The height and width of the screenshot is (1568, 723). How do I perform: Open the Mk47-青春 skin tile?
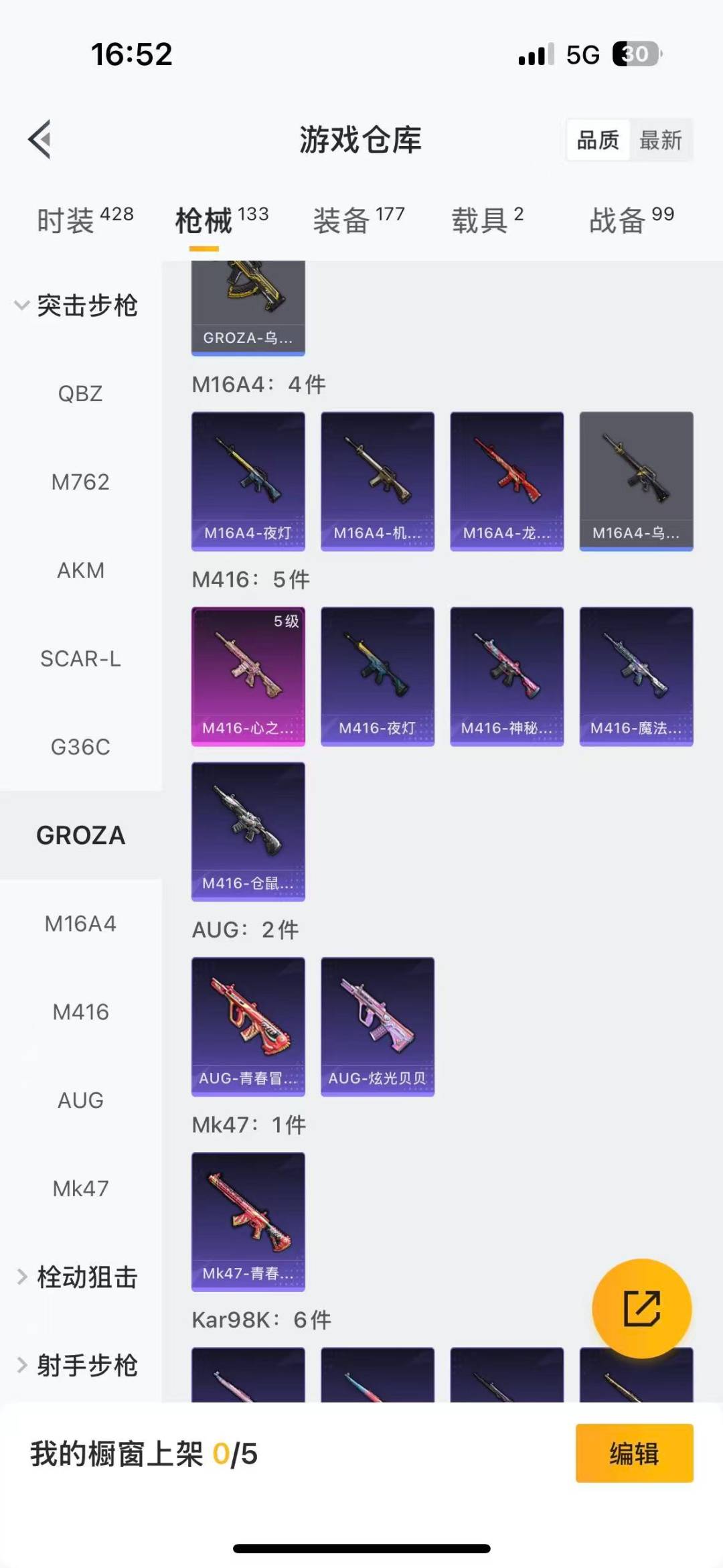[x=248, y=1221]
